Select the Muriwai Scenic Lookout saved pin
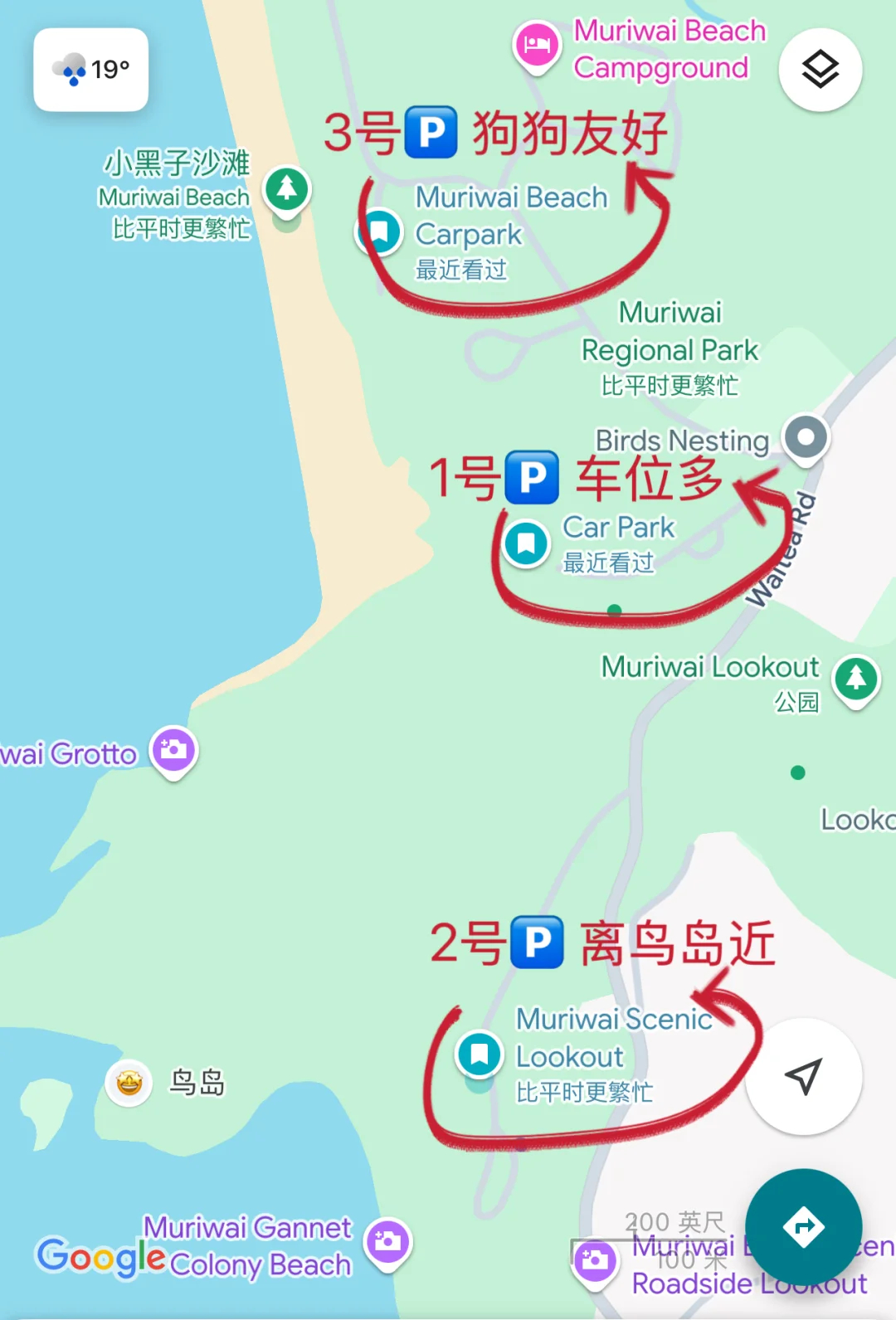Image resolution: width=896 pixels, height=1320 pixels. point(480,1055)
